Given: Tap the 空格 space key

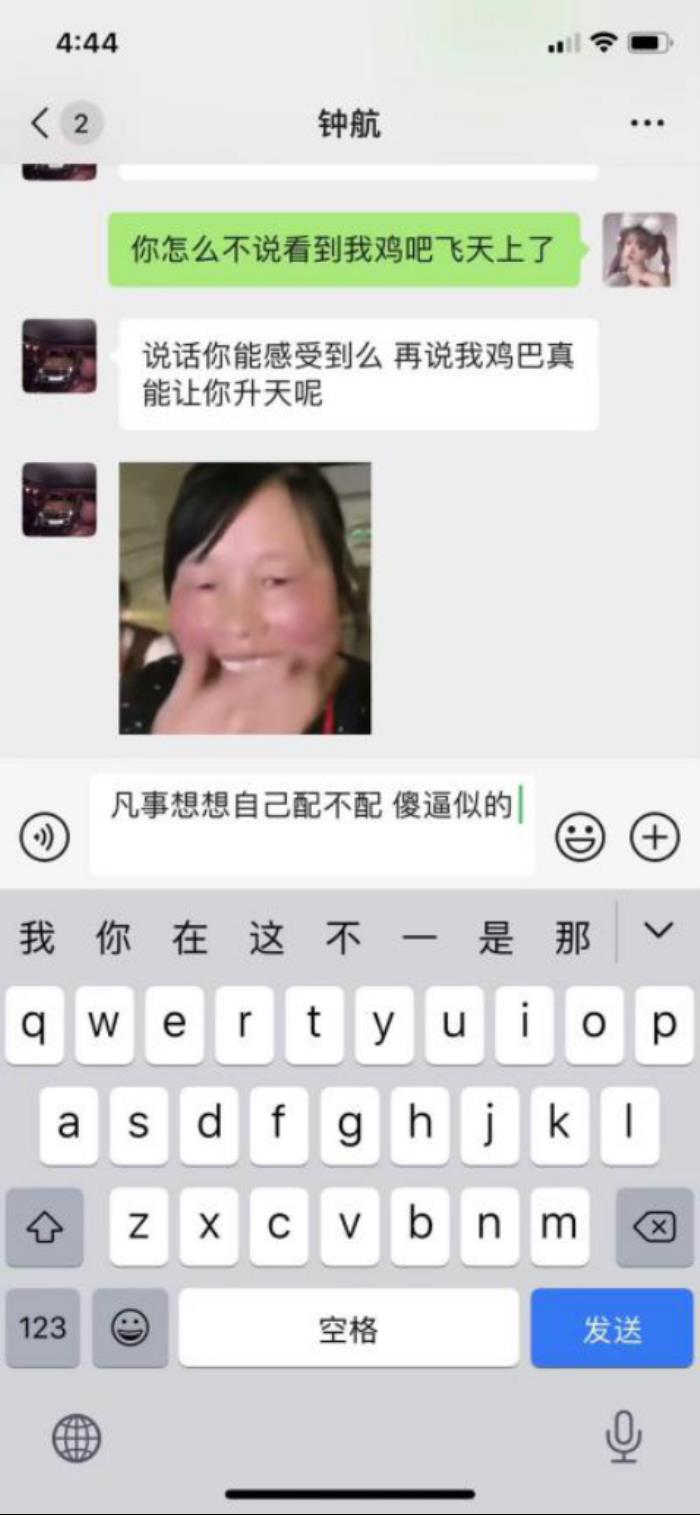Looking at the screenshot, I should coord(348,1329).
